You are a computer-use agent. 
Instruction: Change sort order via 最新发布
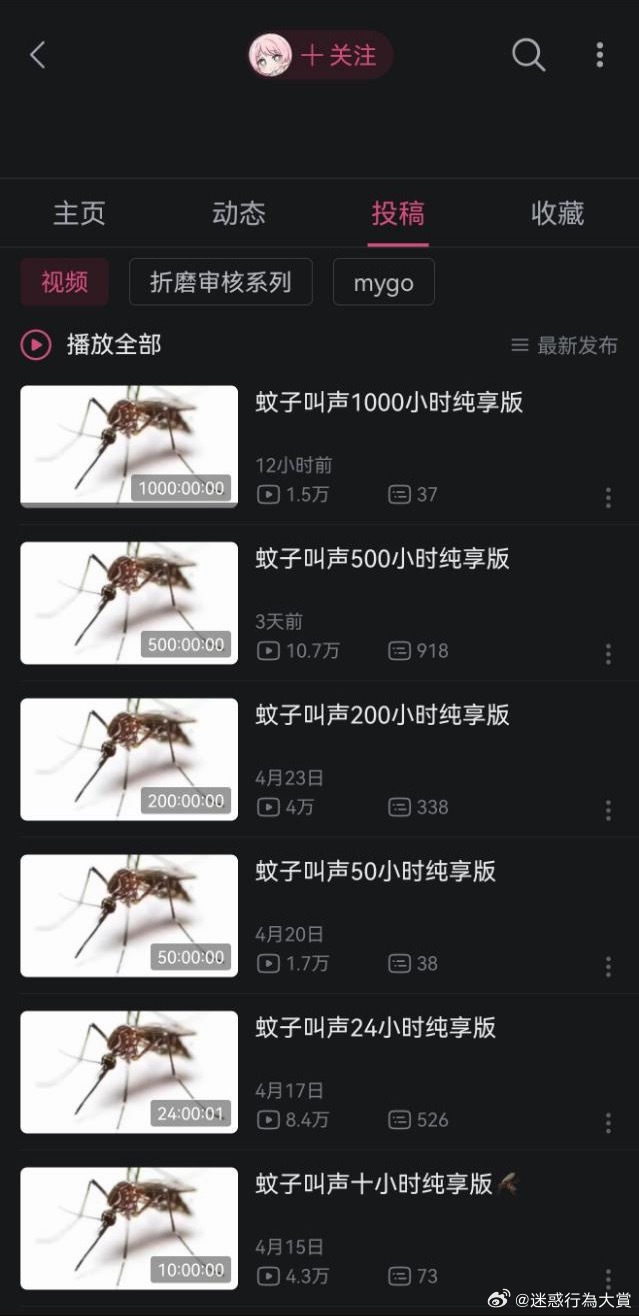pyautogui.click(x=564, y=346)
